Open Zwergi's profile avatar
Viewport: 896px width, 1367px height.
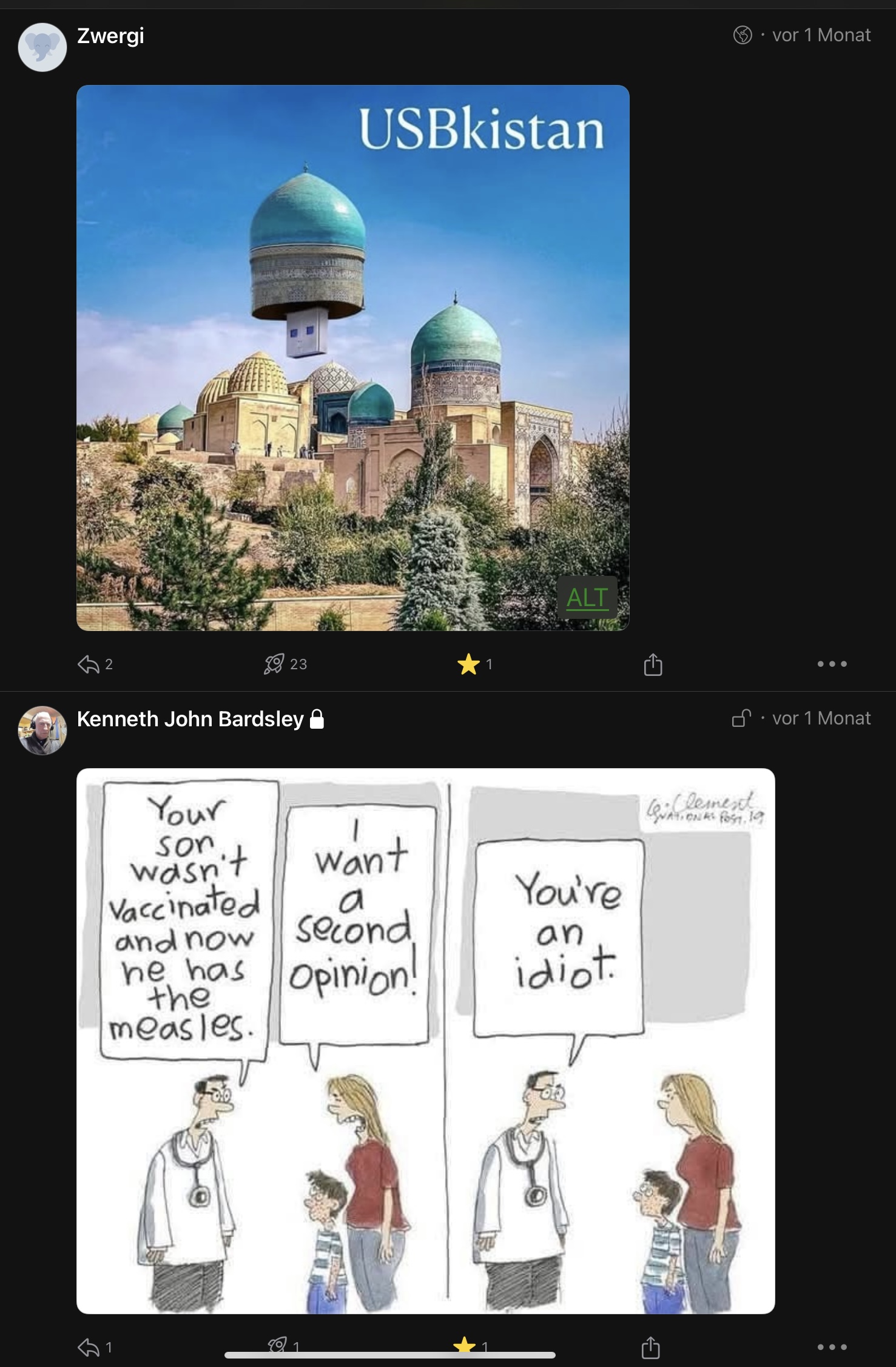point(42,47)
